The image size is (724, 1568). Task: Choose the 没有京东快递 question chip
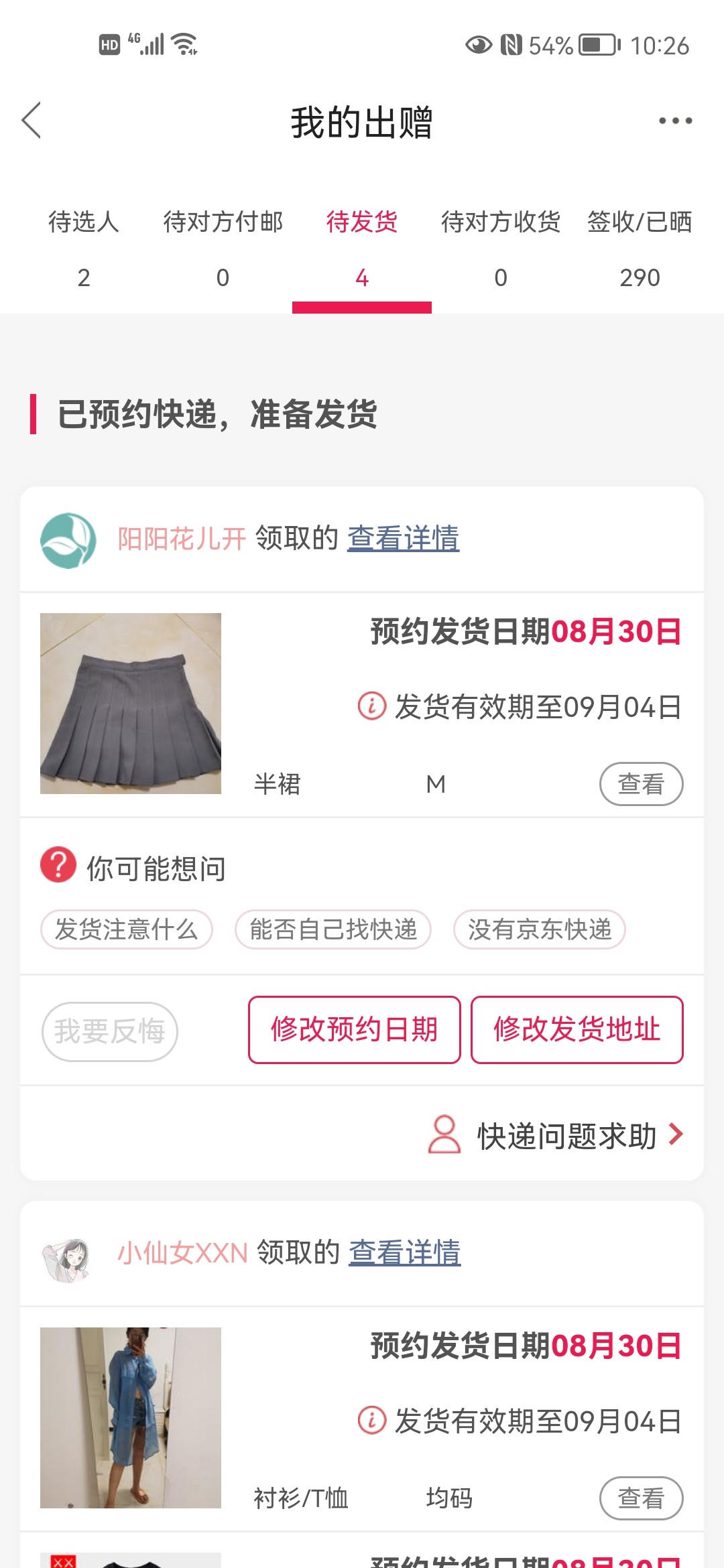(540, 929)
